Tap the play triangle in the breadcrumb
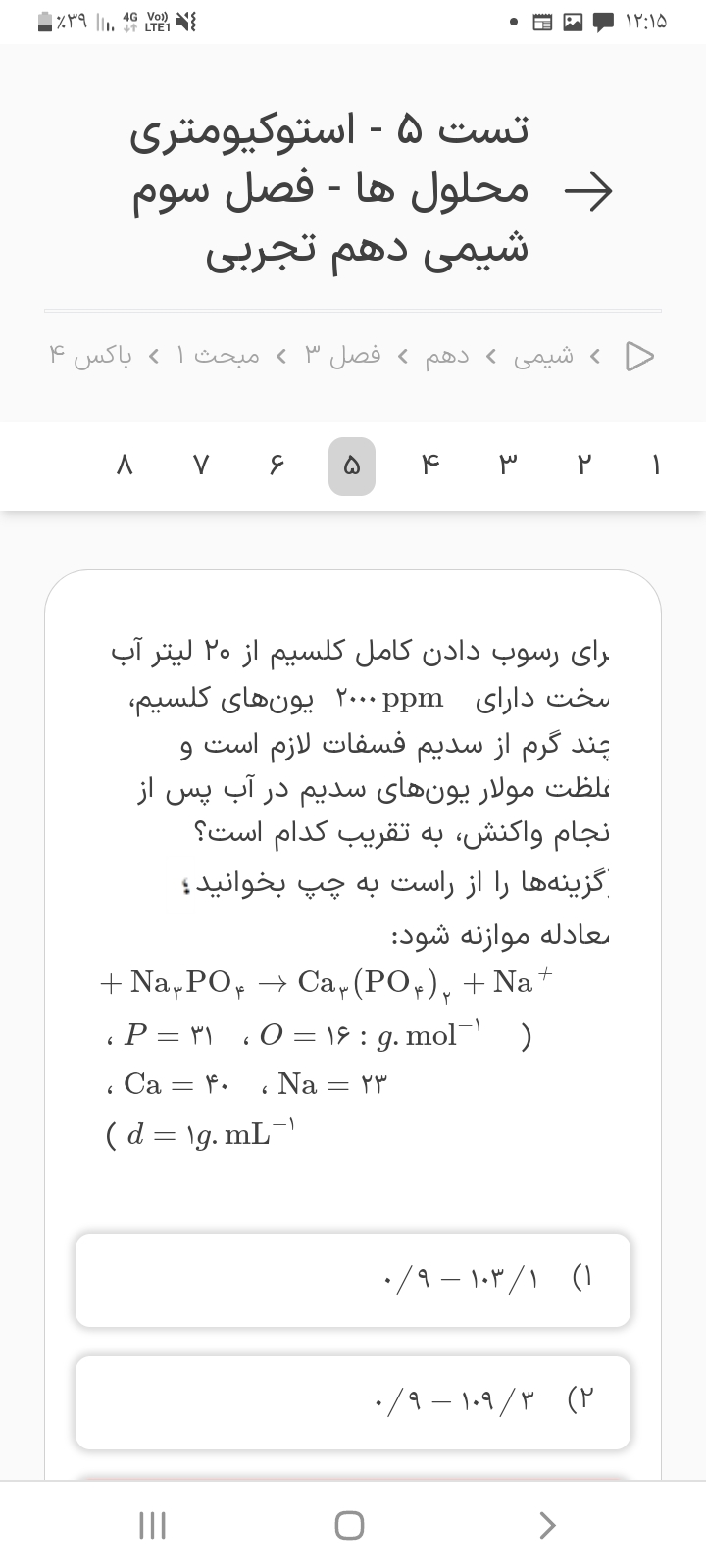 (x=639, y=356)
